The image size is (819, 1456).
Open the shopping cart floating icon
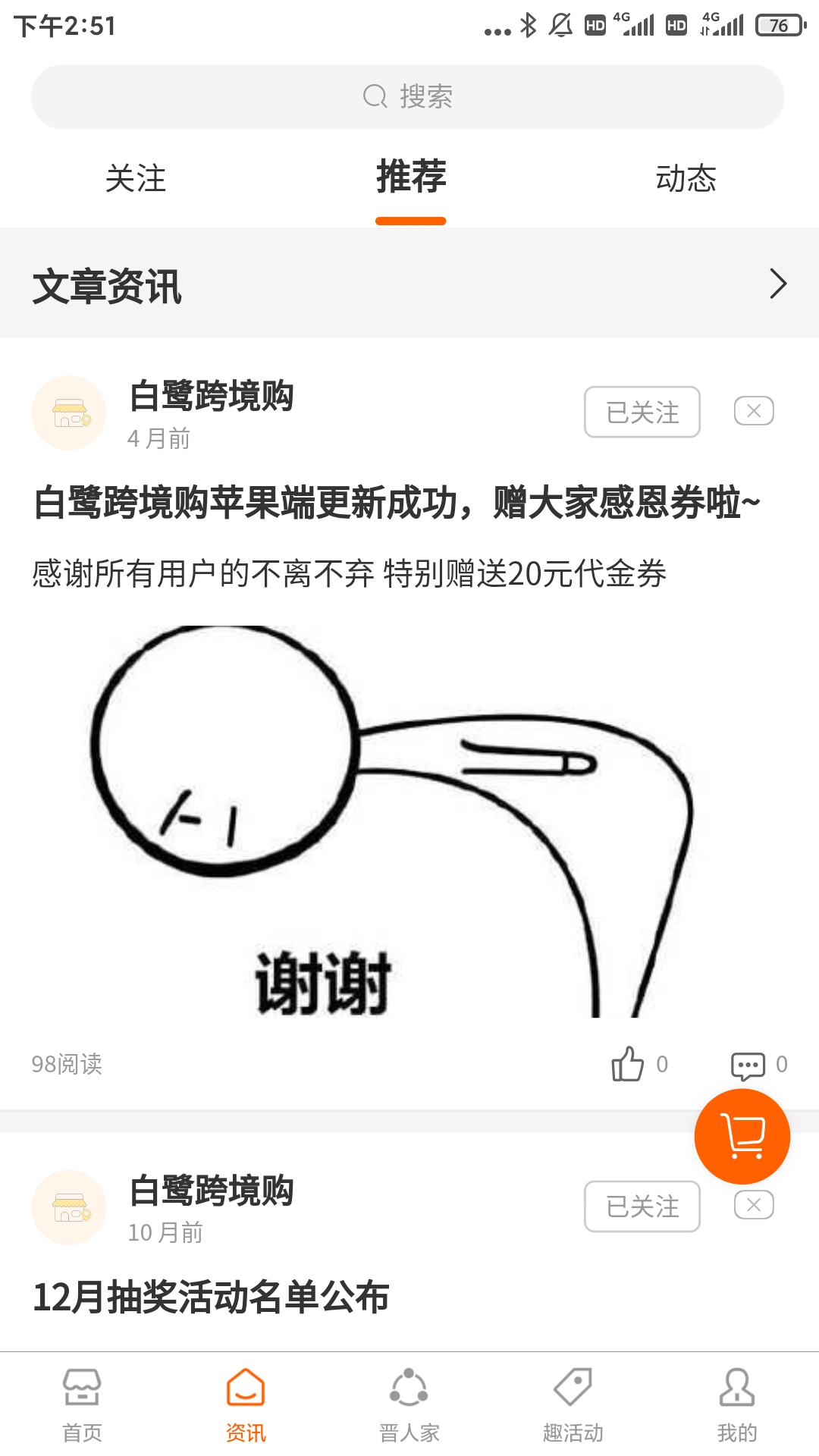[743, 1135]
